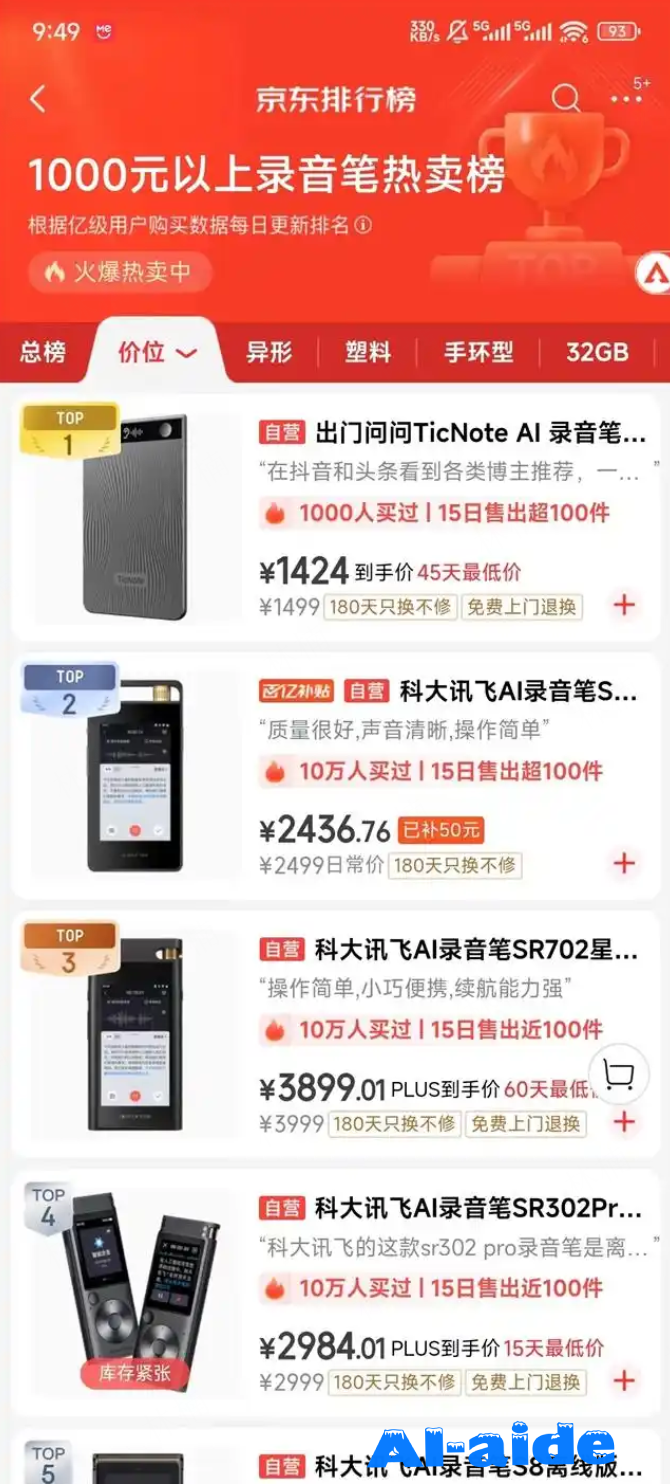Image resolution: width=670 pixels, height=1484 pixels.
Task: Expand the 价位 price dropdown
Action: coord(156,352)
